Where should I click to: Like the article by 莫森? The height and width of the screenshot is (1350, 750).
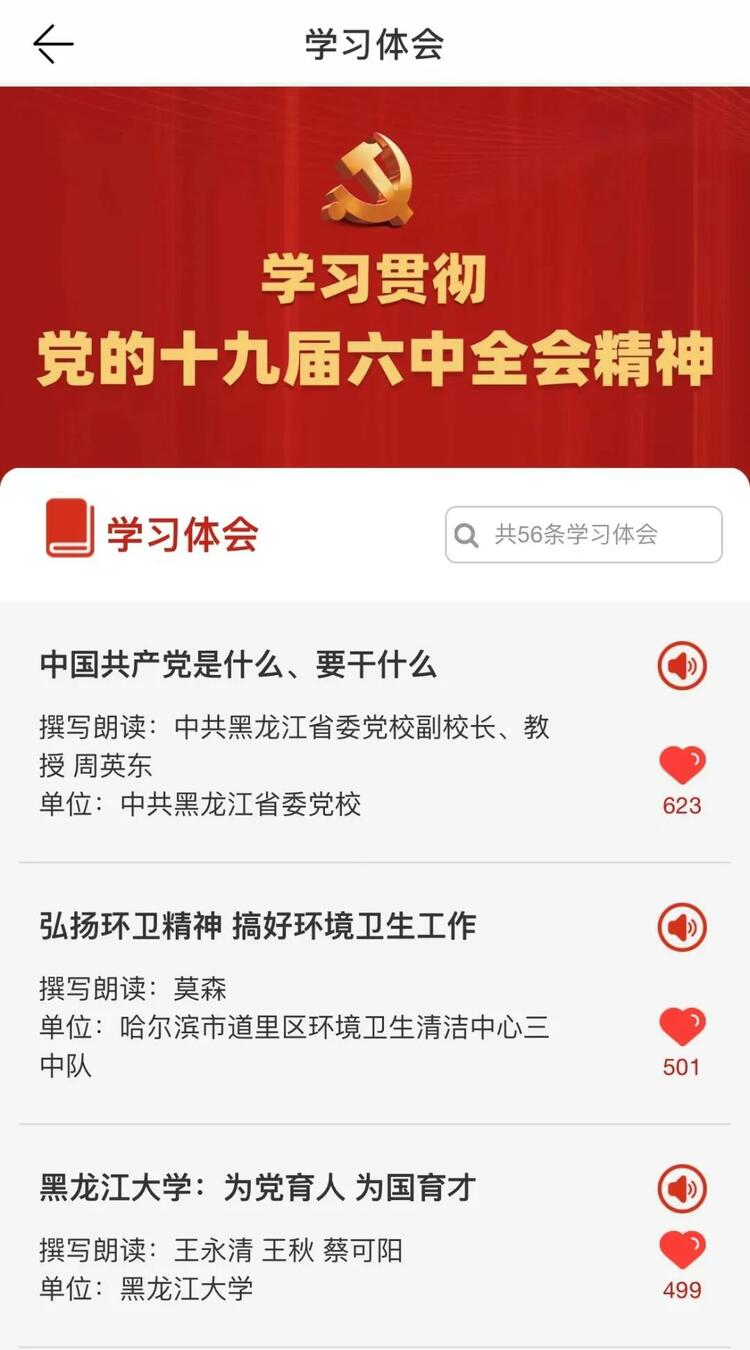pos(681,1027)
